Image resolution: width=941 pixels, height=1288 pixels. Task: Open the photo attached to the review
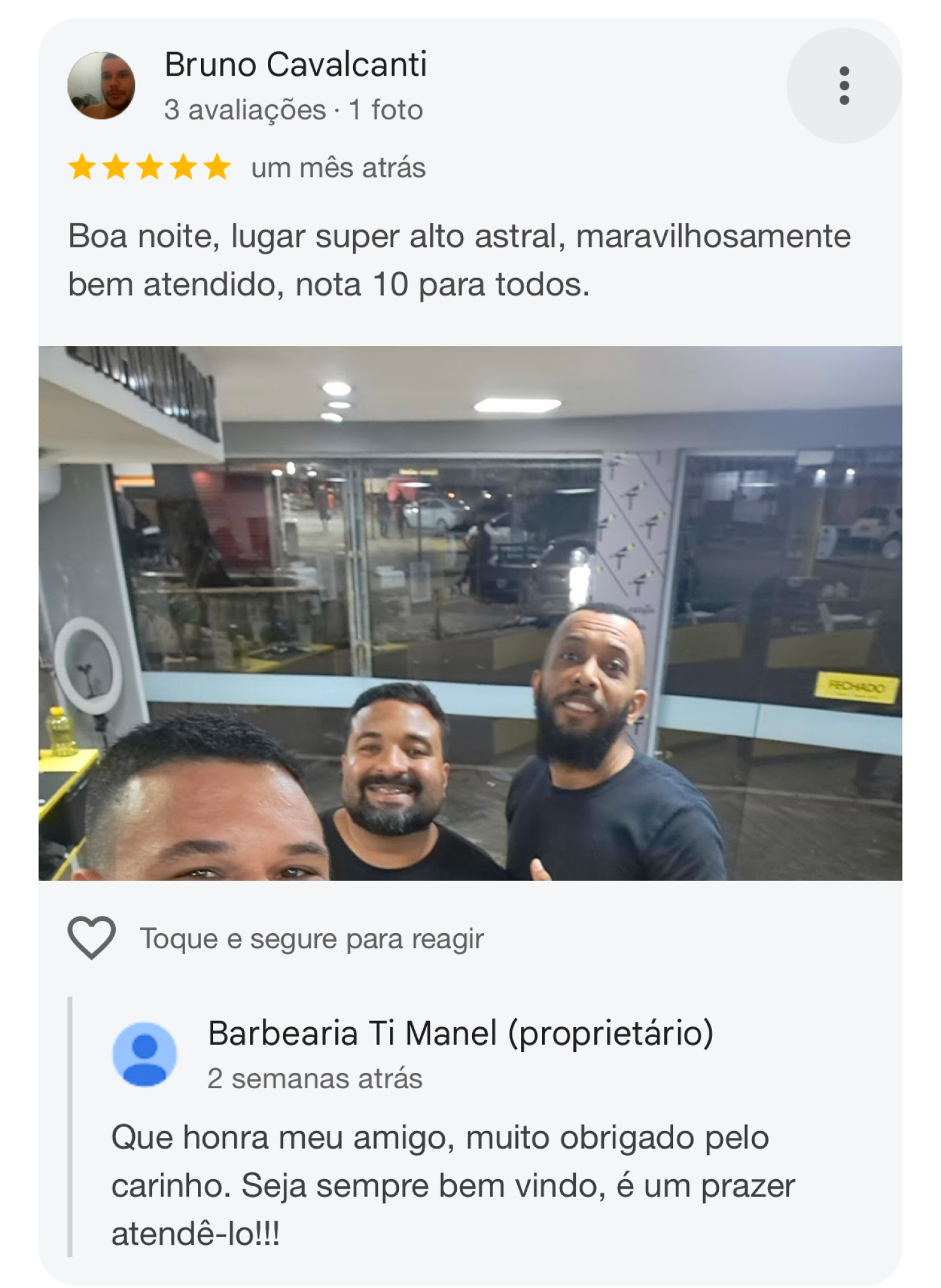(470, 613)
